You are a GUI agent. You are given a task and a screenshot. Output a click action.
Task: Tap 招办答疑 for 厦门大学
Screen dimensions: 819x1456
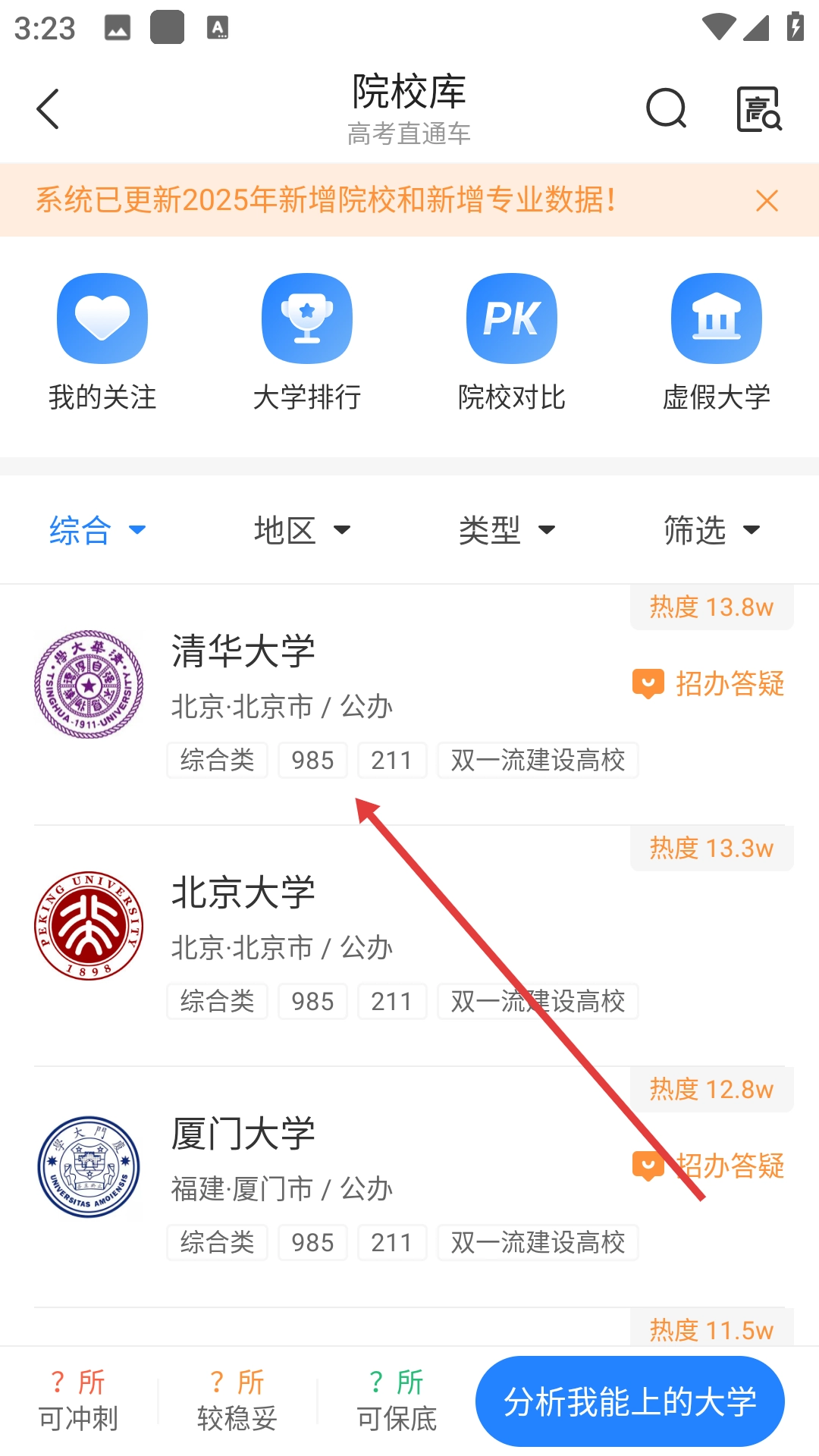coord(709,1166)
